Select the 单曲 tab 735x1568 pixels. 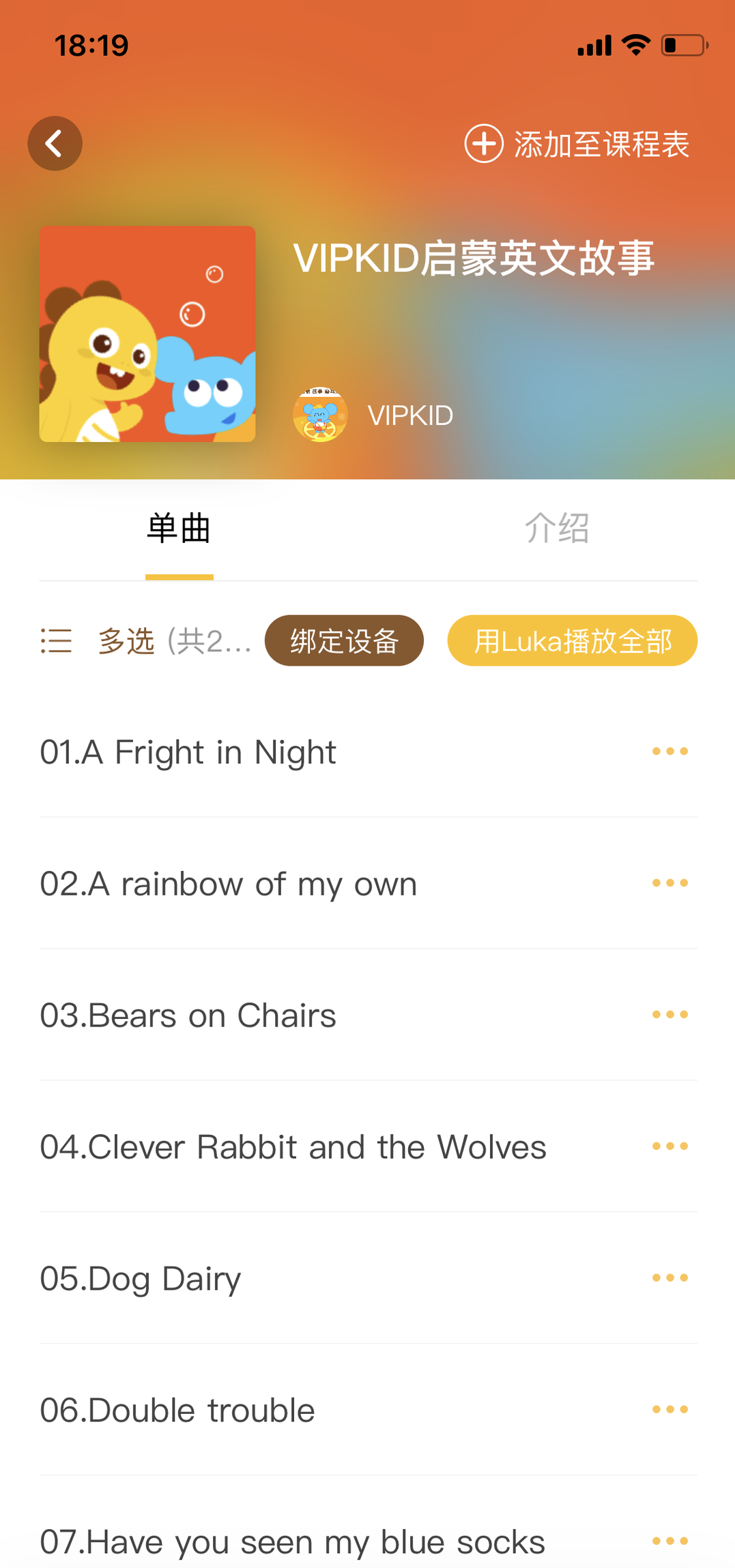179,529
